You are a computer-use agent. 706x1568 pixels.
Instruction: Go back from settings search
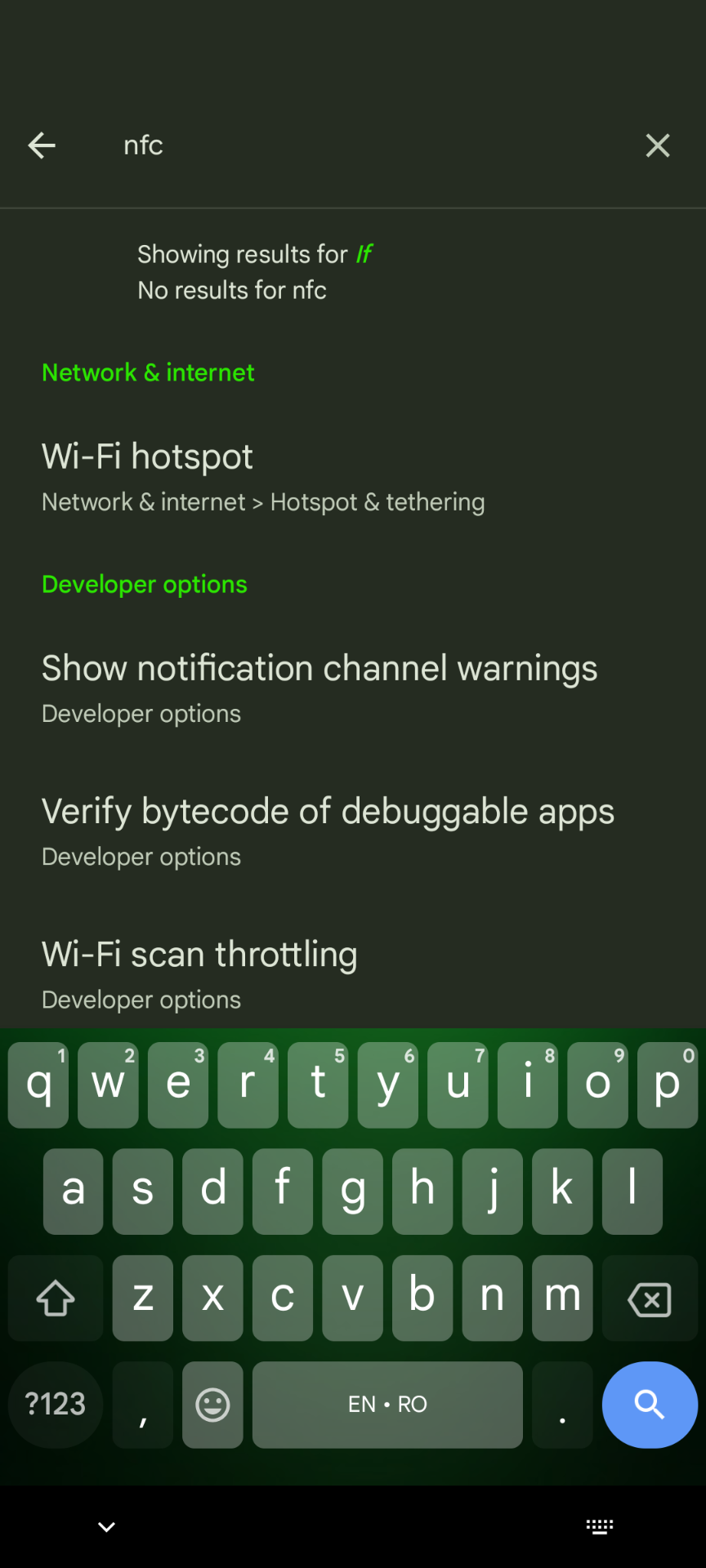42,146
